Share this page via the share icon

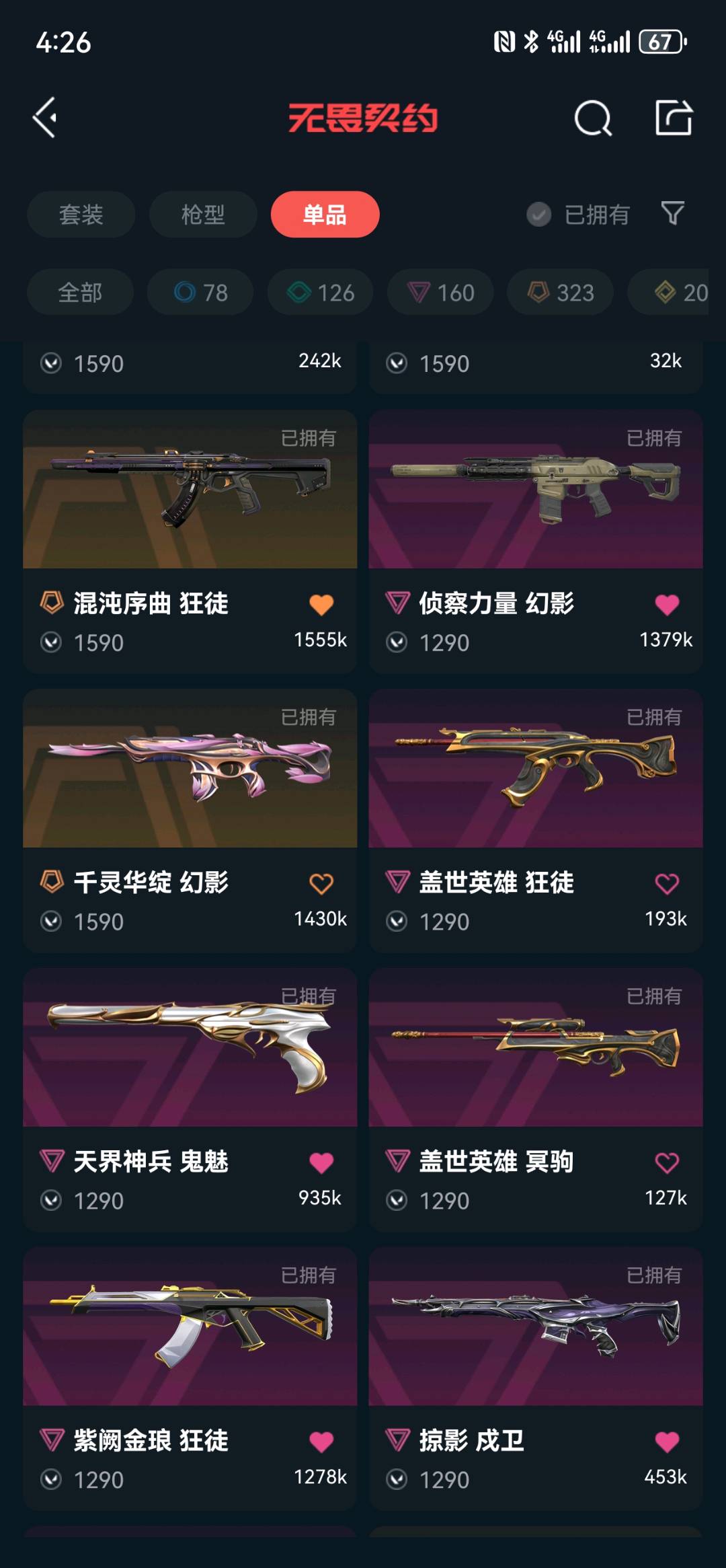pos(674,118)
